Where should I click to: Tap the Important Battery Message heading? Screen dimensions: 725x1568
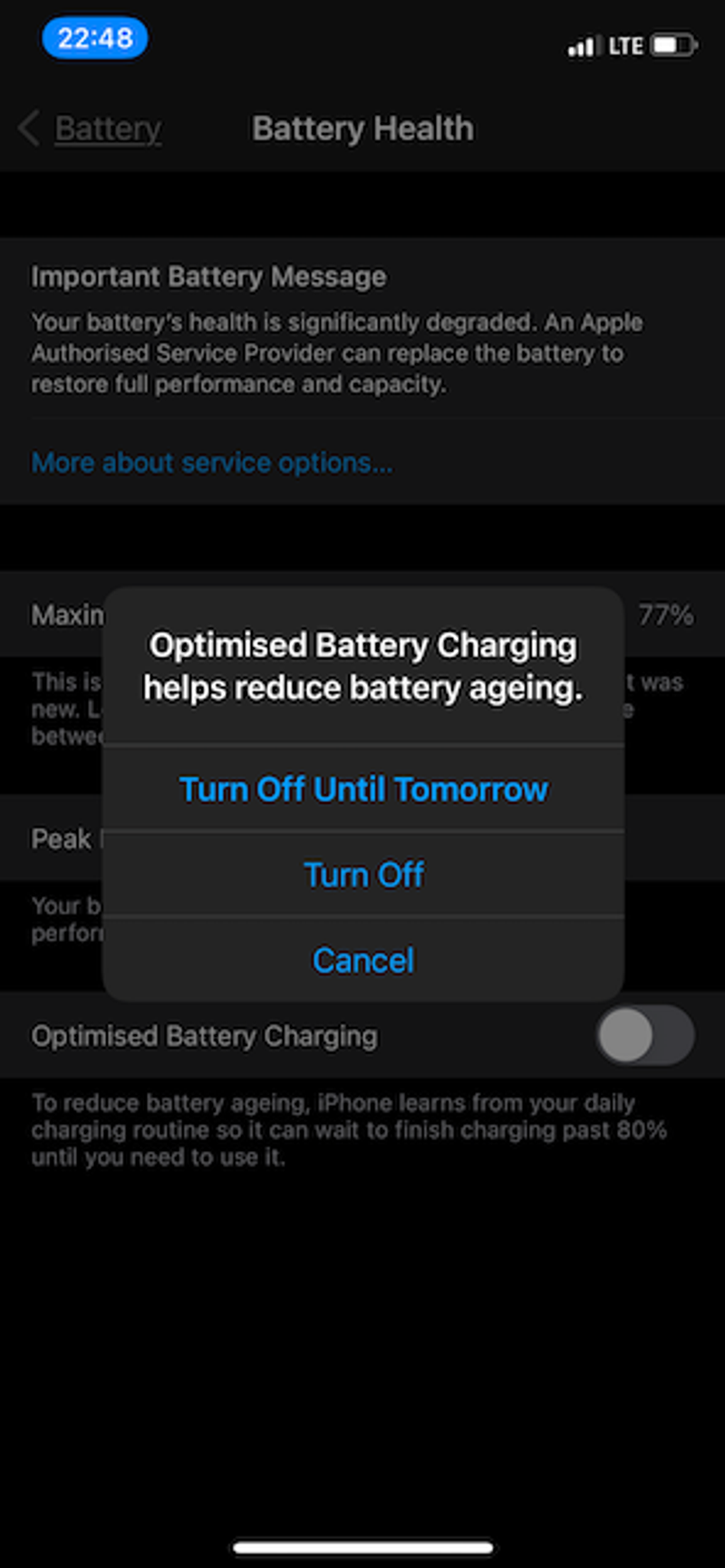point(208,276)
